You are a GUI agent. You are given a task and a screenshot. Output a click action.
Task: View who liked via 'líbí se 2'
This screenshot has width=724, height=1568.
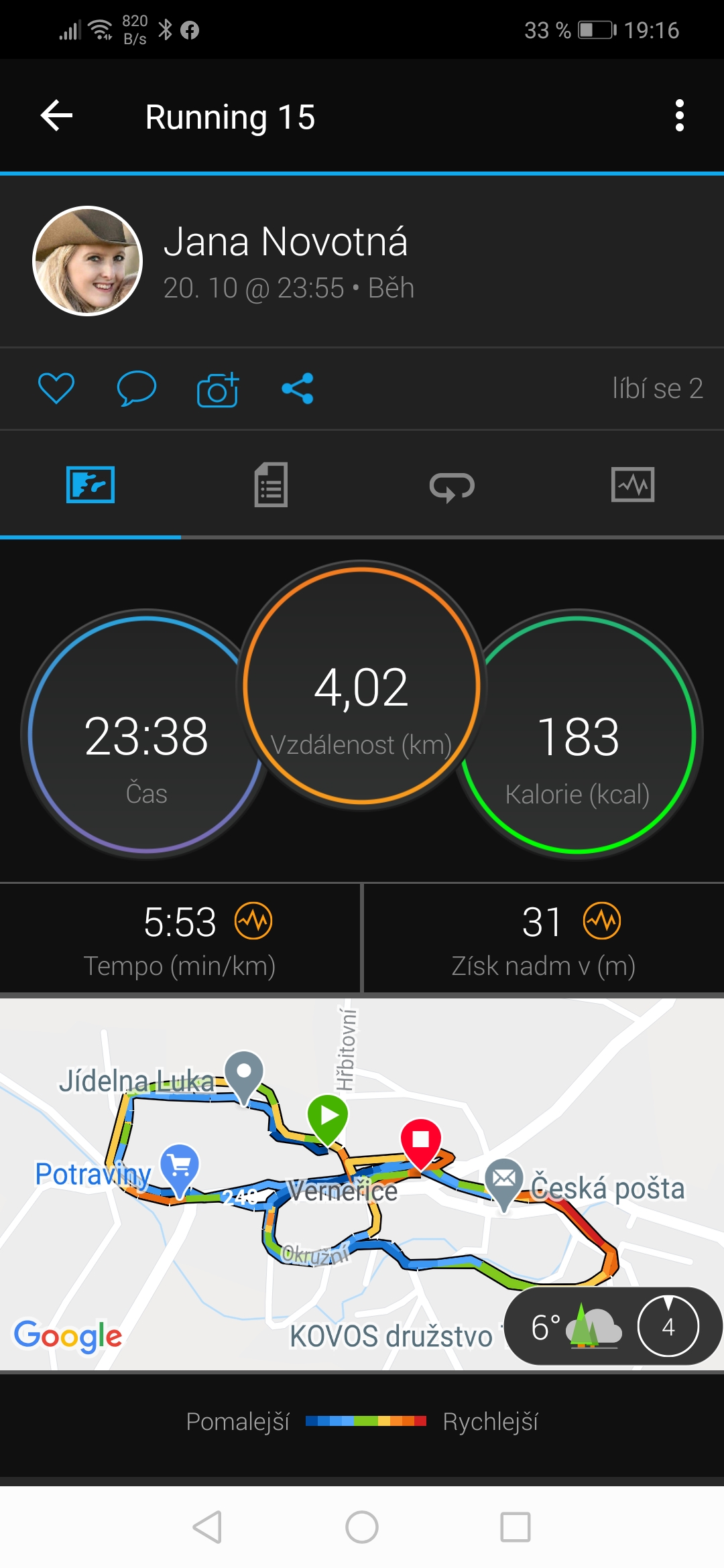[657, 389]
